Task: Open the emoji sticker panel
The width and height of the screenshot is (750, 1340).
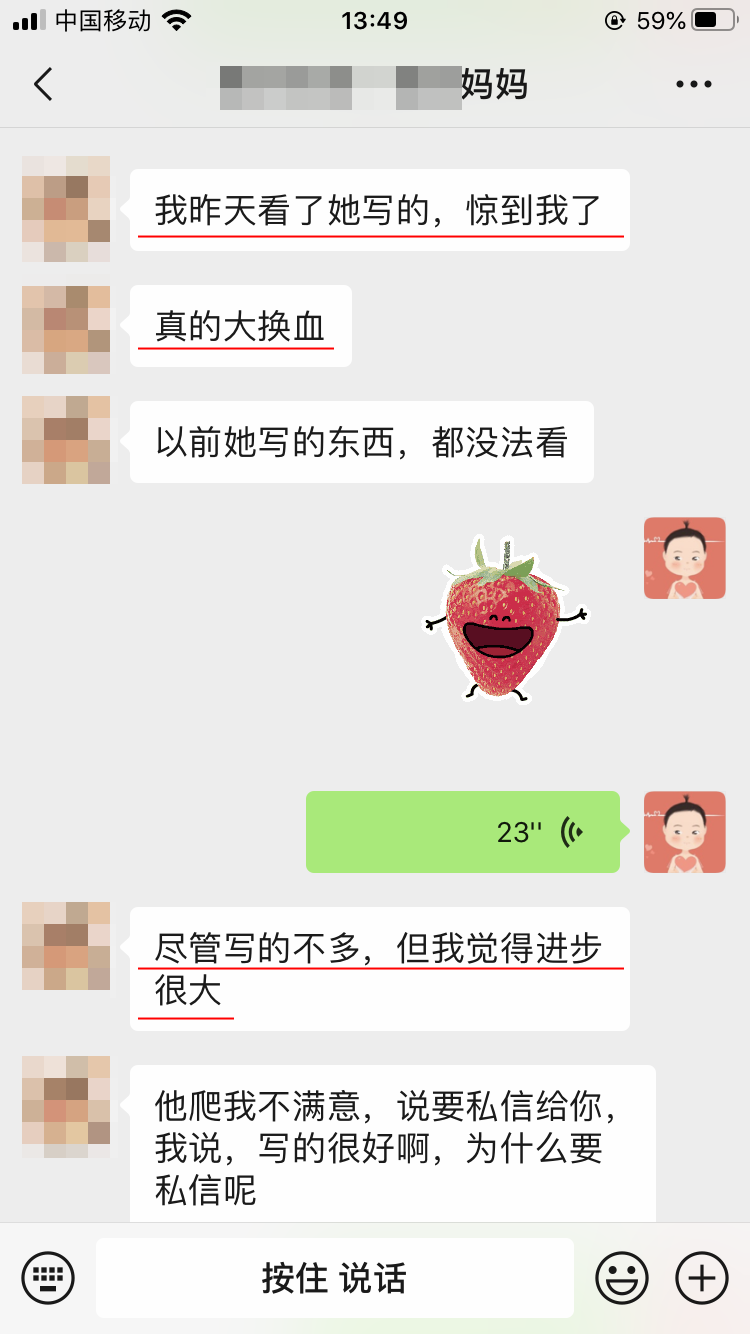Action: (621, 1278)
